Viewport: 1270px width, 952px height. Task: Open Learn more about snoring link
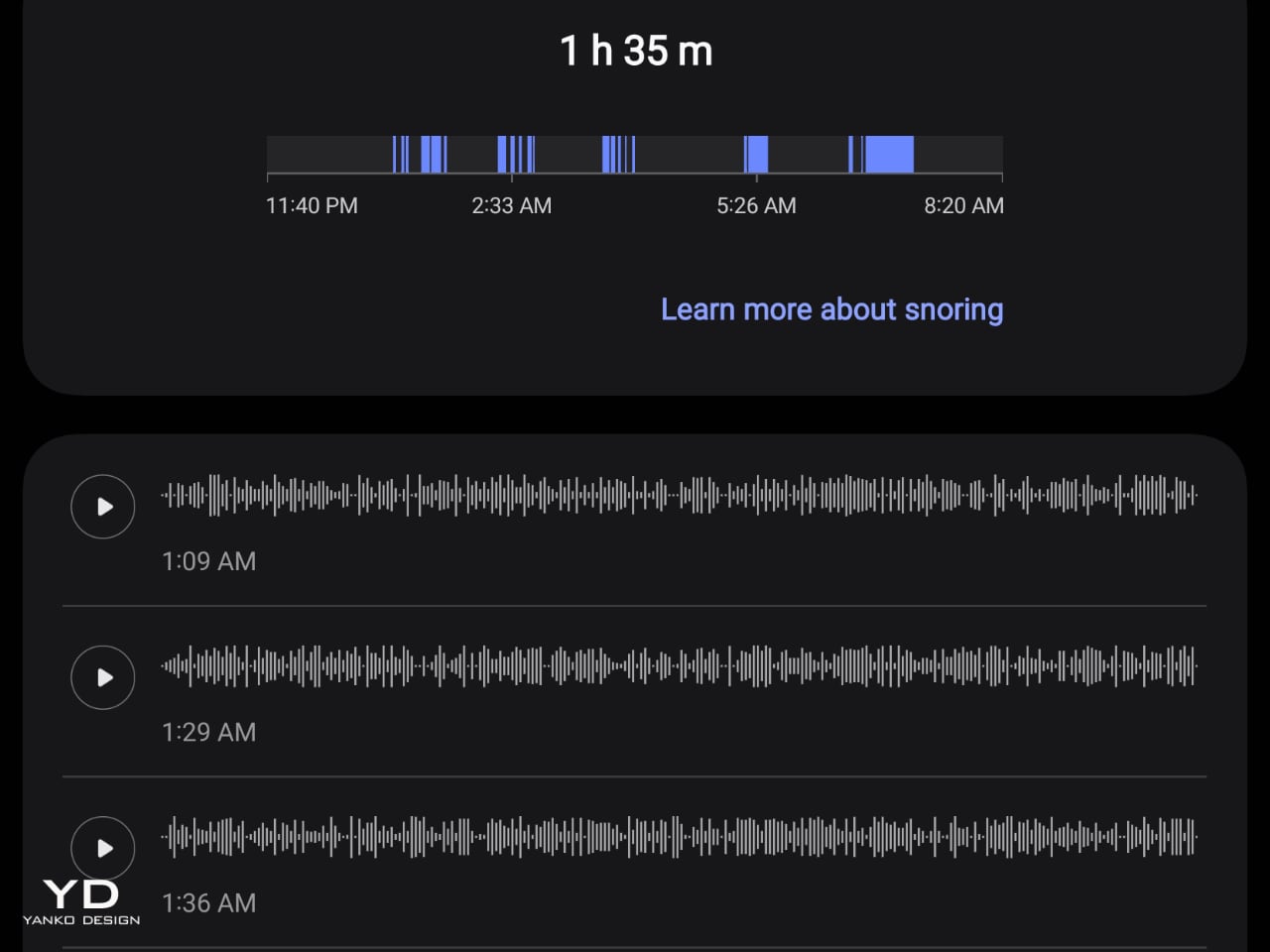(x=831, y=309)
